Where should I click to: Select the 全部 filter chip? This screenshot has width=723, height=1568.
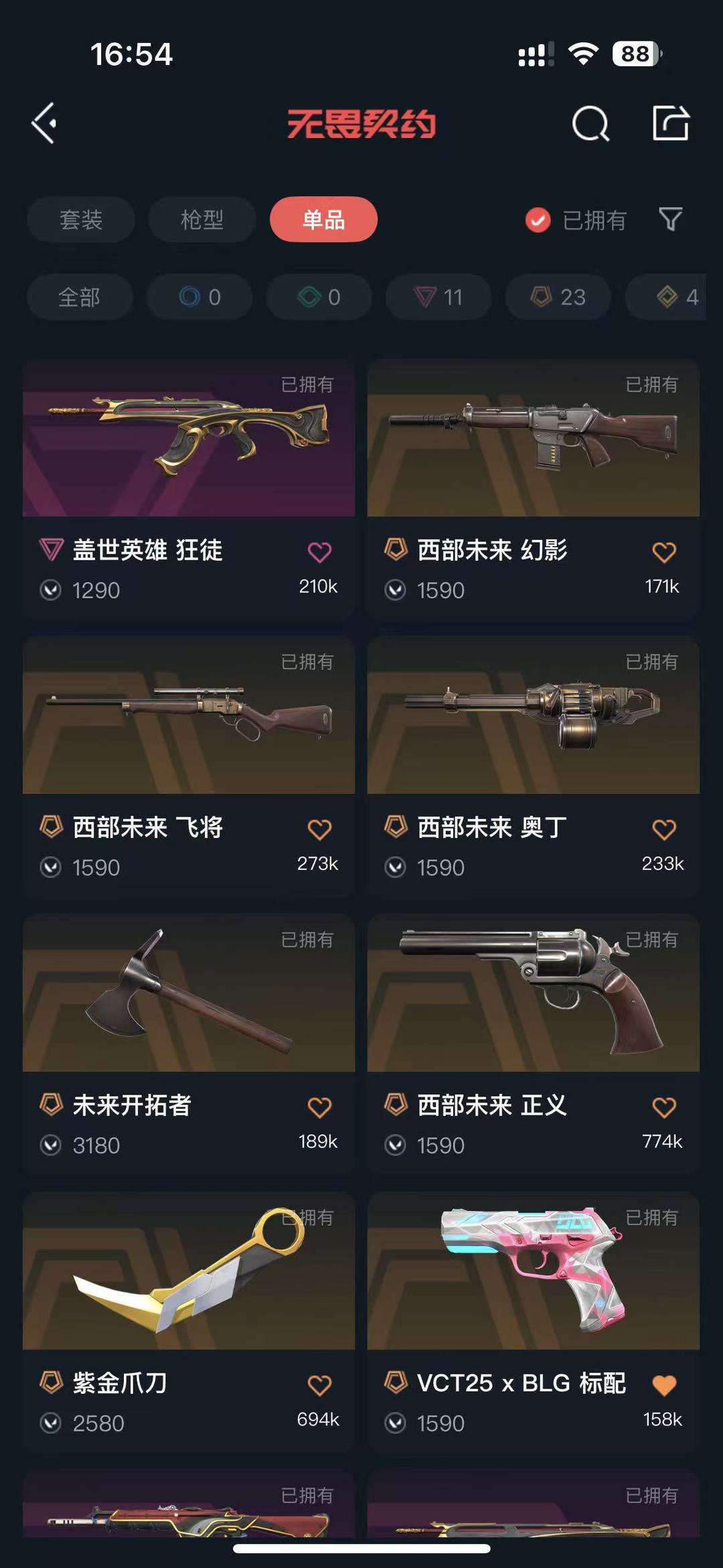point(80,297)
